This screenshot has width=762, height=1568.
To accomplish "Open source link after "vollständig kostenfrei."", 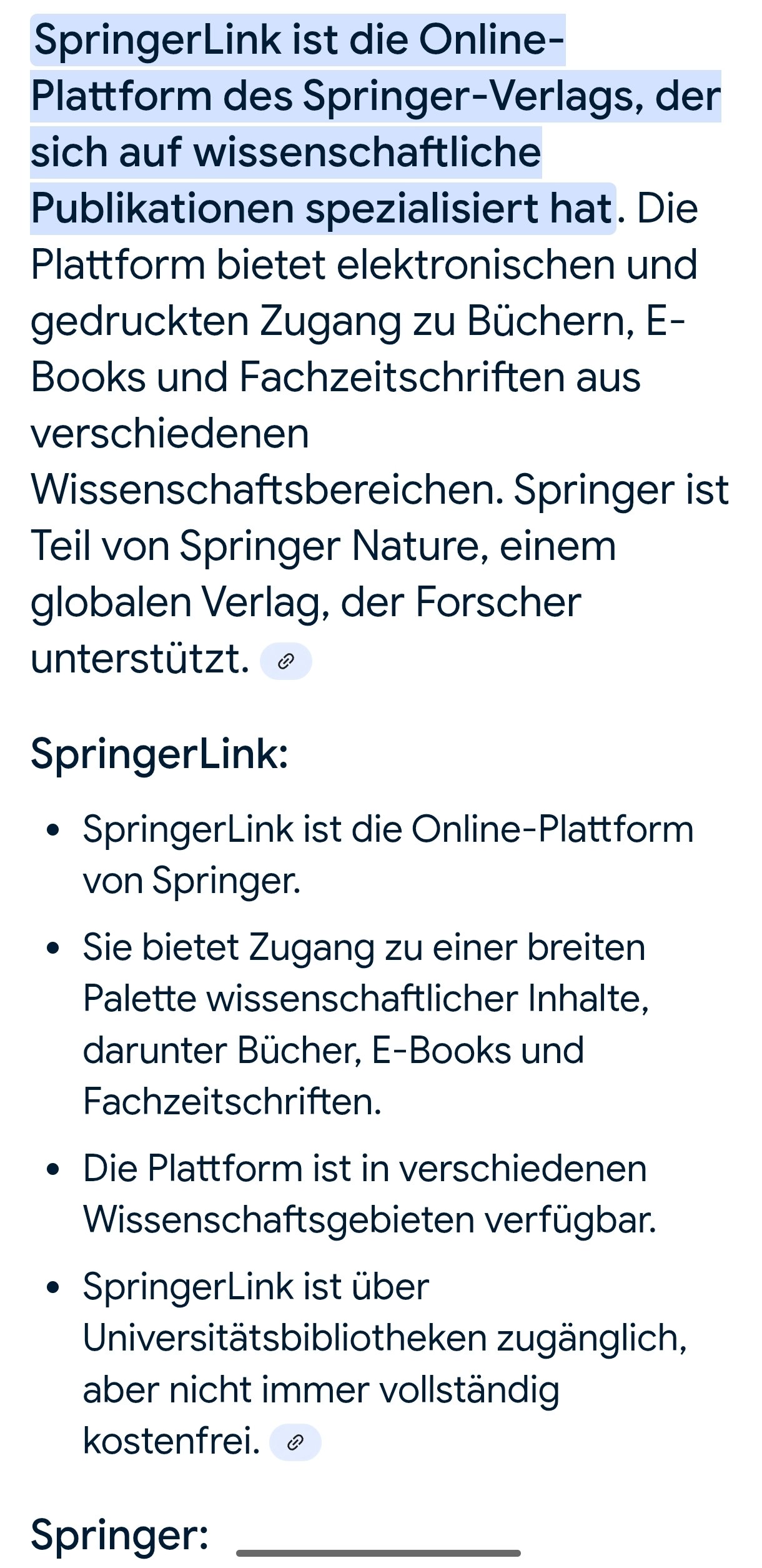I will pos(295,1442).
